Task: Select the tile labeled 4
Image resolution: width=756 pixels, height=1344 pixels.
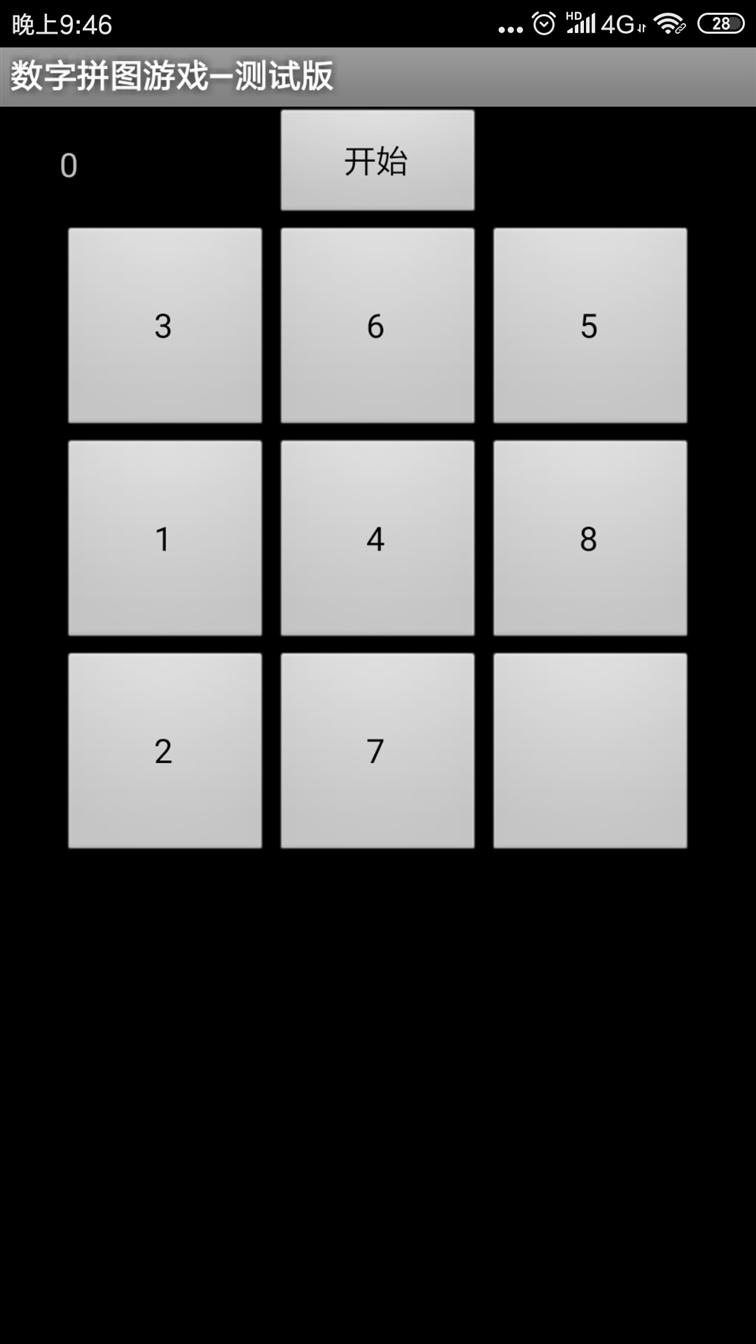Action: 377,538
